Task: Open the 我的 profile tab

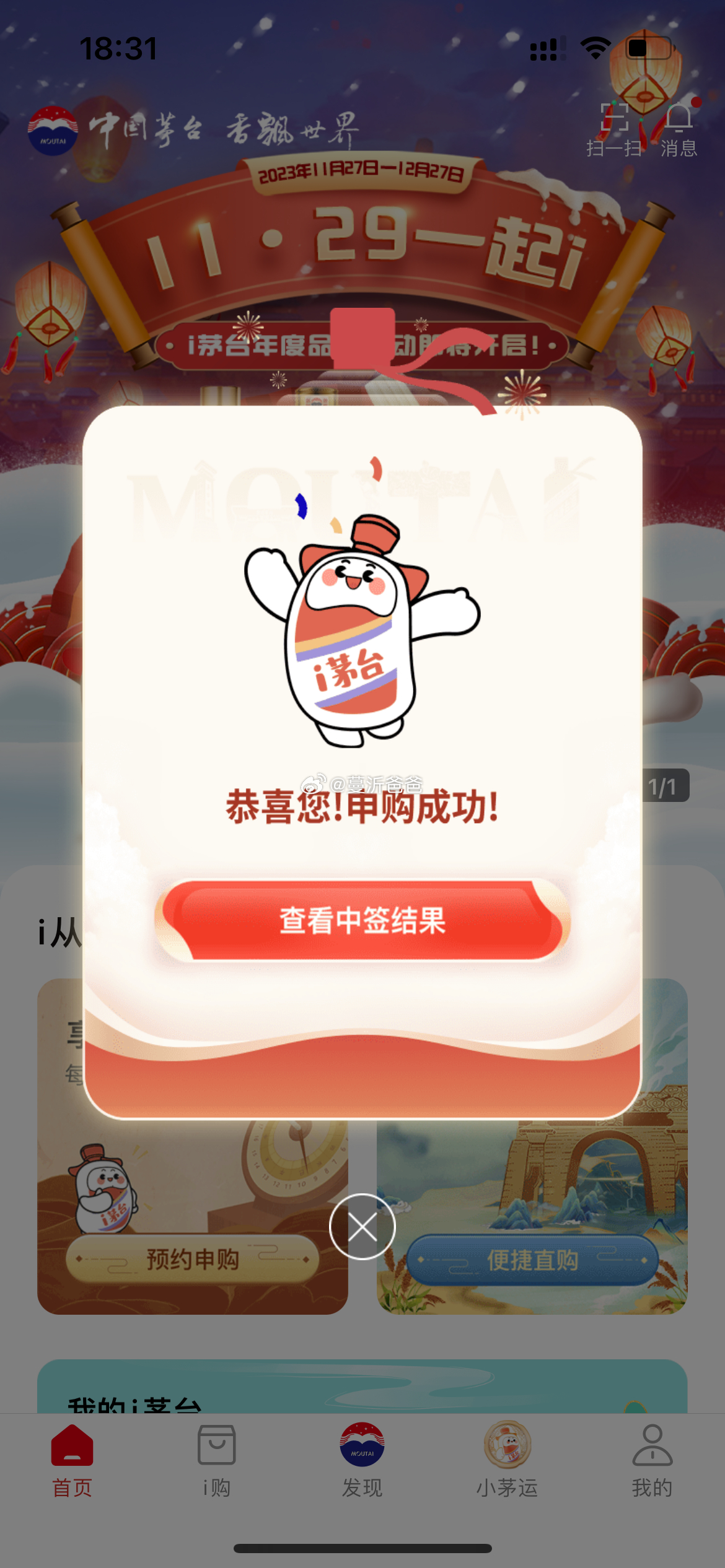Action: pos(652,1461)
